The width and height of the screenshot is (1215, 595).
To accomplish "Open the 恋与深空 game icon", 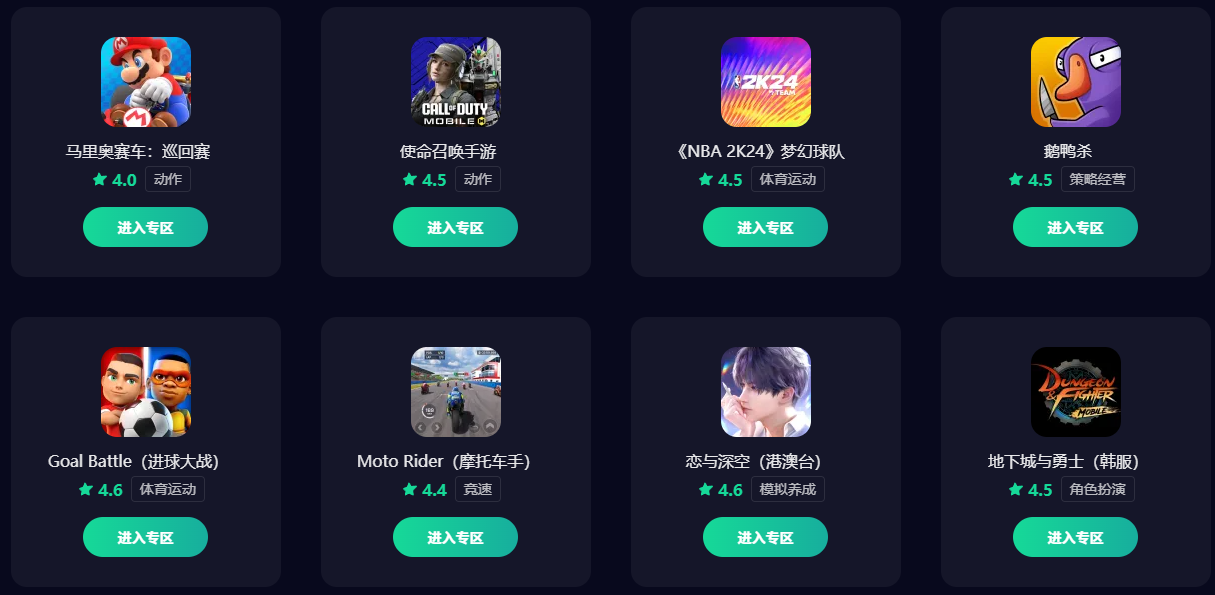I will pos(766,392).
